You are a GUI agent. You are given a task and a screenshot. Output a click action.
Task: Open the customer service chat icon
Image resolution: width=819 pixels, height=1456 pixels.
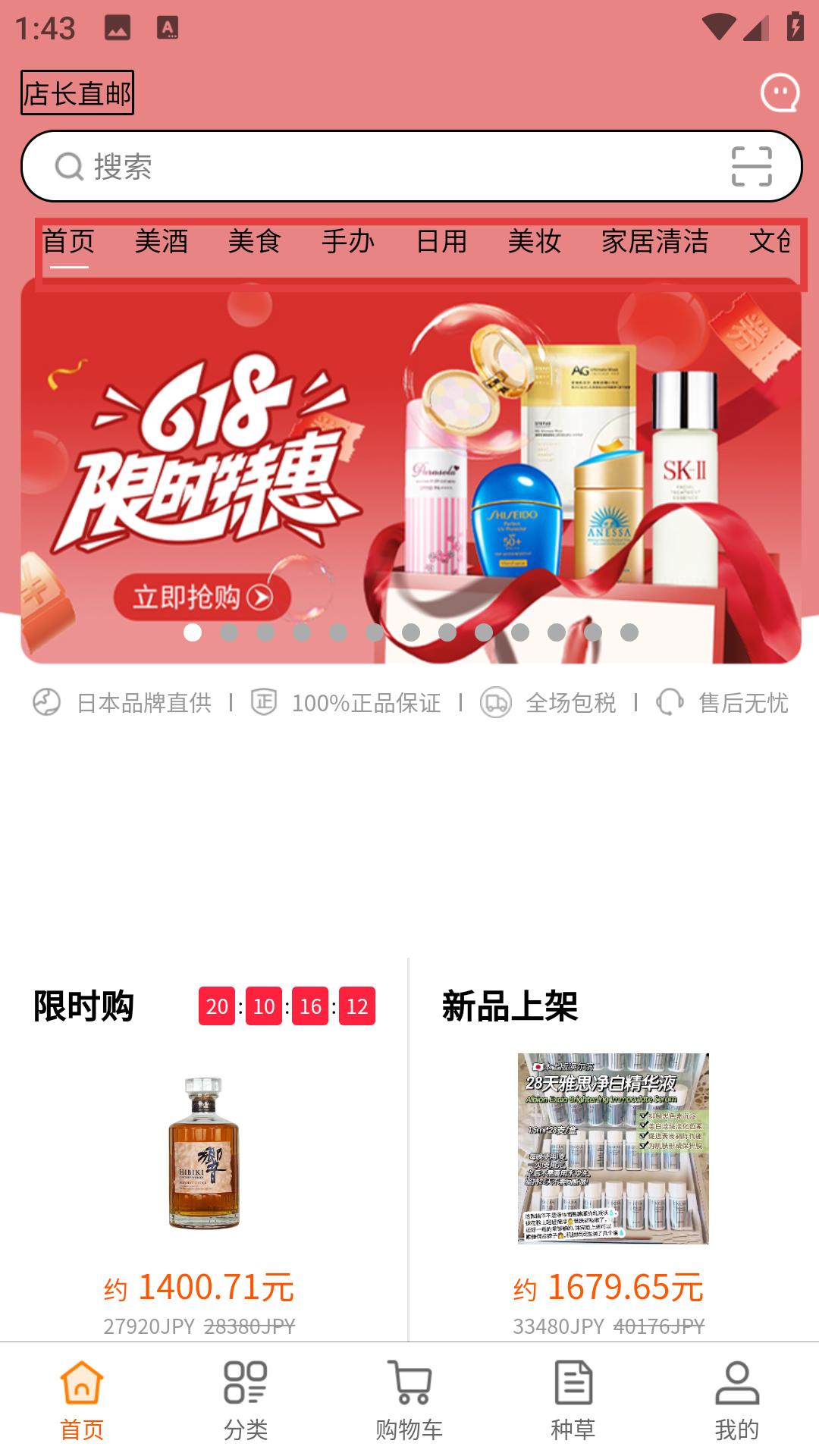coord(780,93)
